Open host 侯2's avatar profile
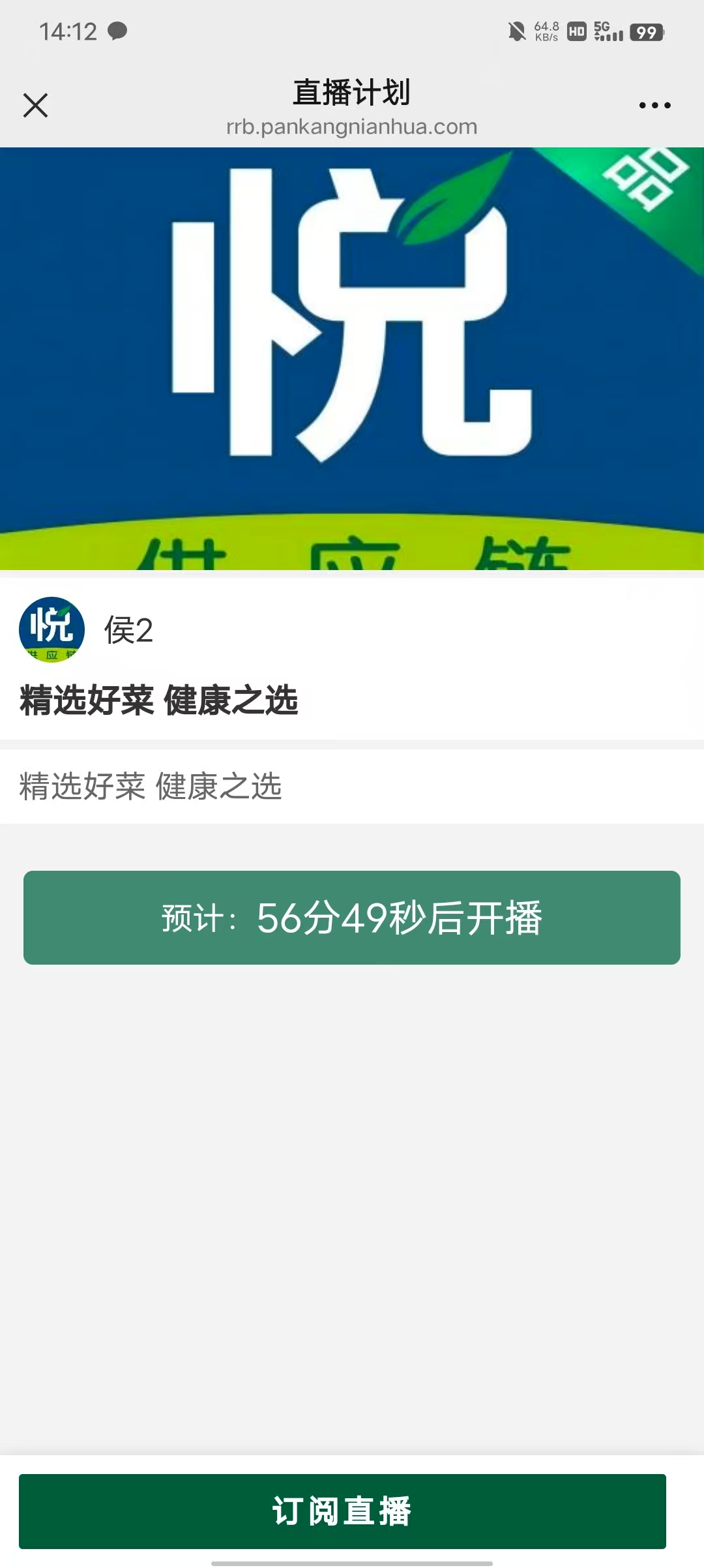The height and width of the screenshot is (1568, 704). click(x=52, y=629)
